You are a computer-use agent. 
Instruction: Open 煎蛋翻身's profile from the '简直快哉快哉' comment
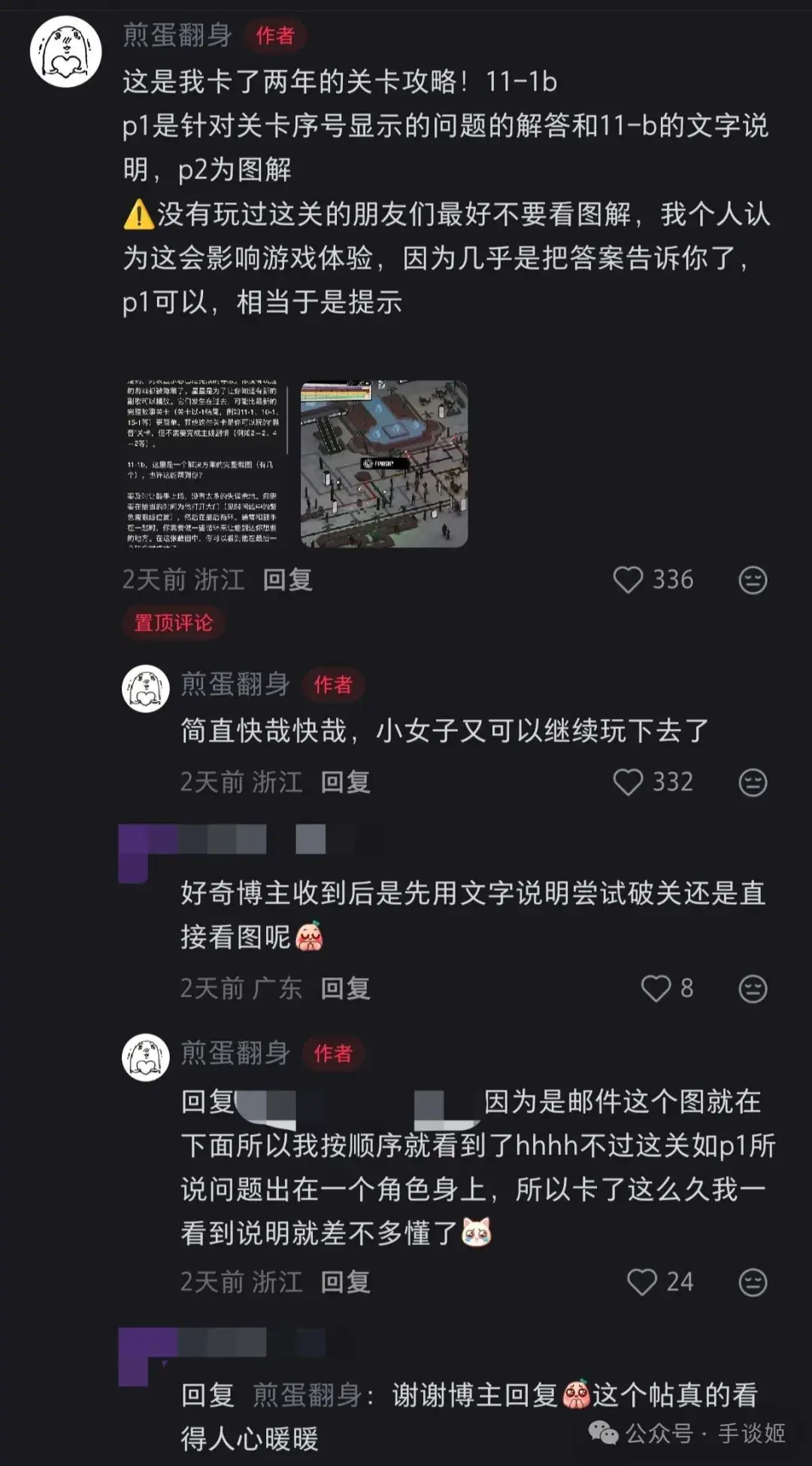click(x=146, y=688)
